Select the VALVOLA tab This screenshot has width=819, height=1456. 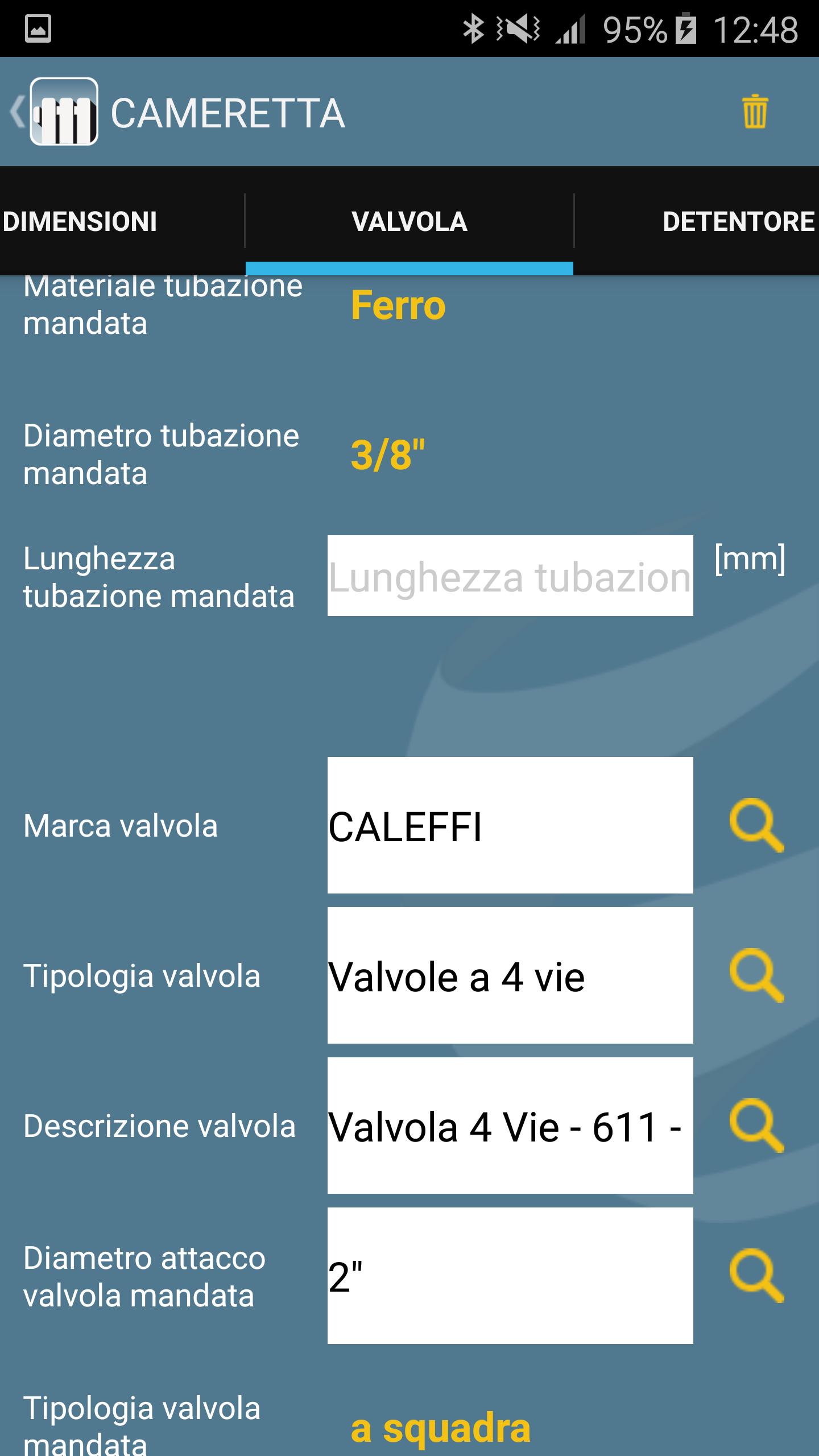click(x=408, y=221)
